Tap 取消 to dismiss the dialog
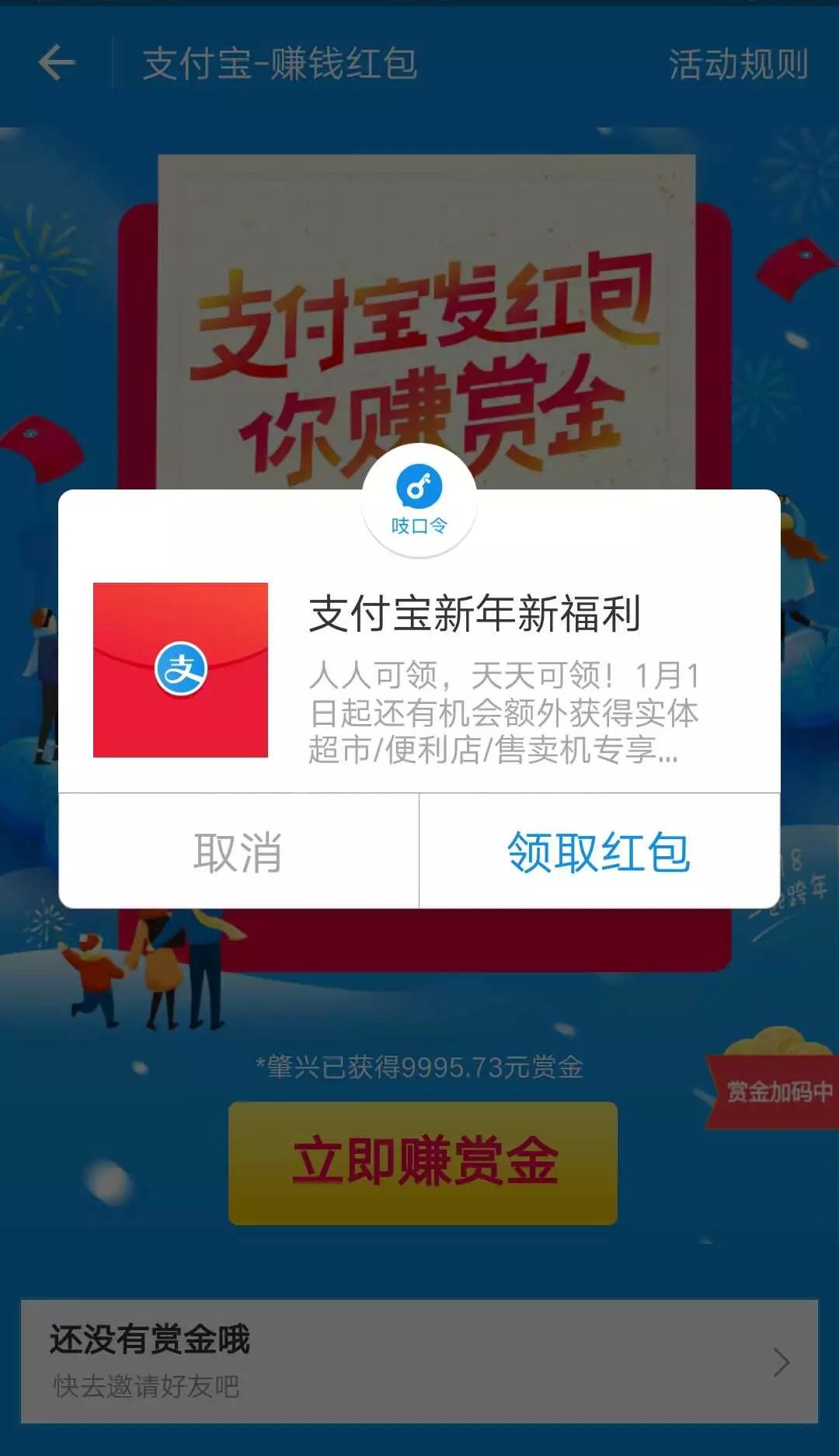 pyautogui.click(x=238, y=852)
